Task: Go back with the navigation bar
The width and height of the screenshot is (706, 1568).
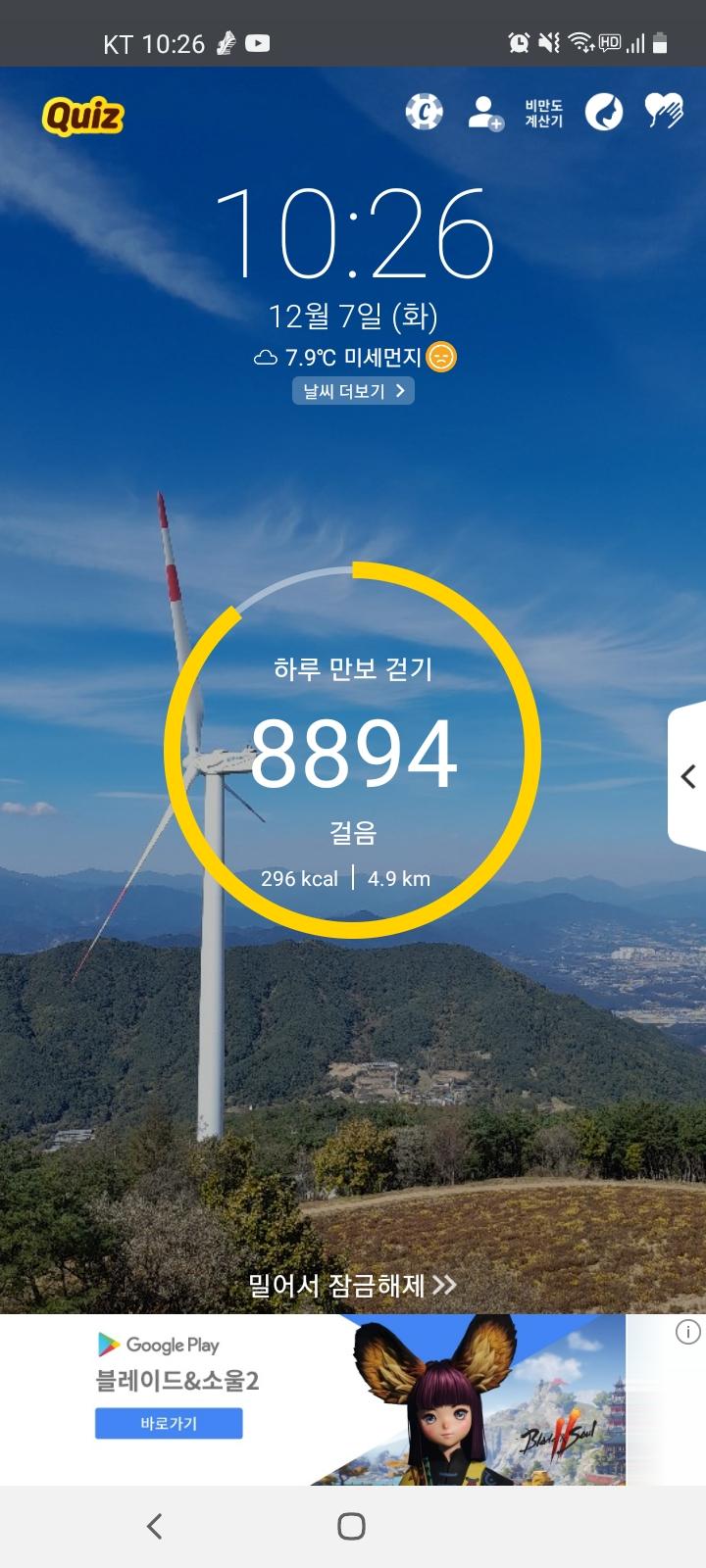Action: [154, 1526]
